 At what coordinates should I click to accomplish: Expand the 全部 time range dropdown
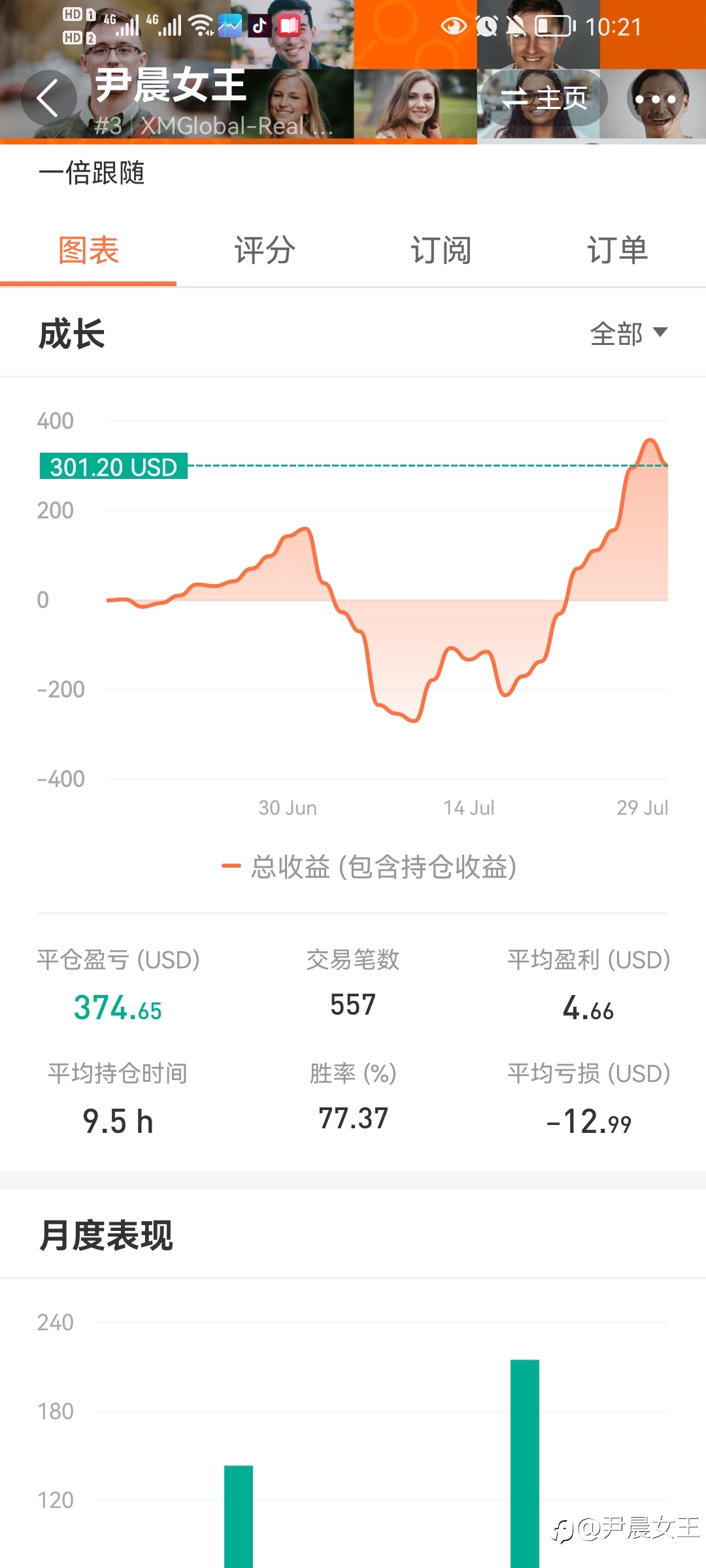pyautogui.click(x=629, y=334)
